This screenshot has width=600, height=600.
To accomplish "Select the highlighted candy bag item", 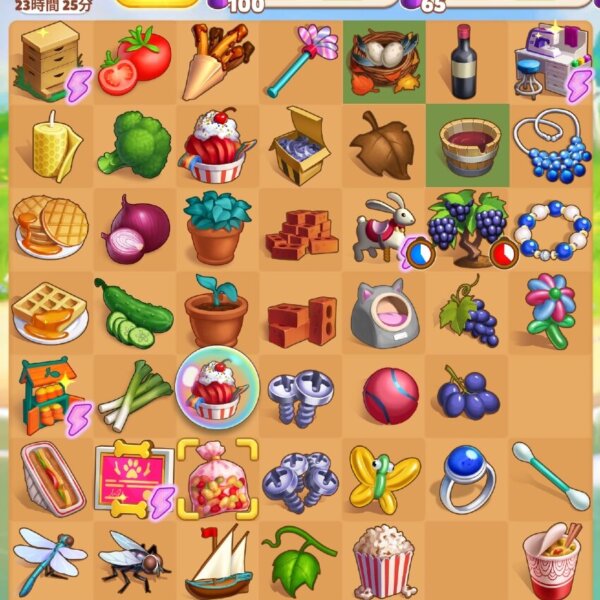I will coord(217,478).
